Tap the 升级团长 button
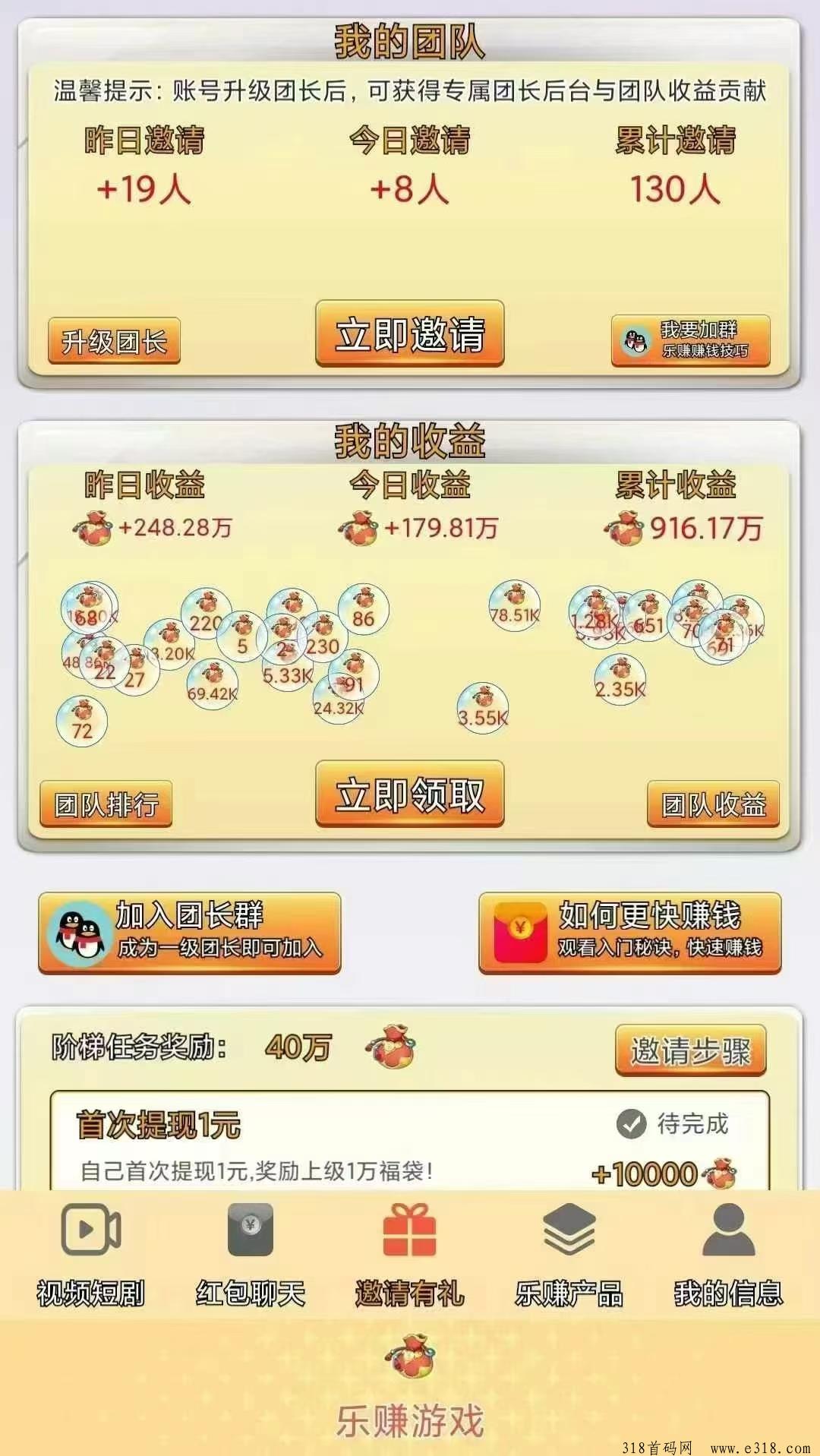The width and height of the screenshot is (820, 1456). (114, 341)
